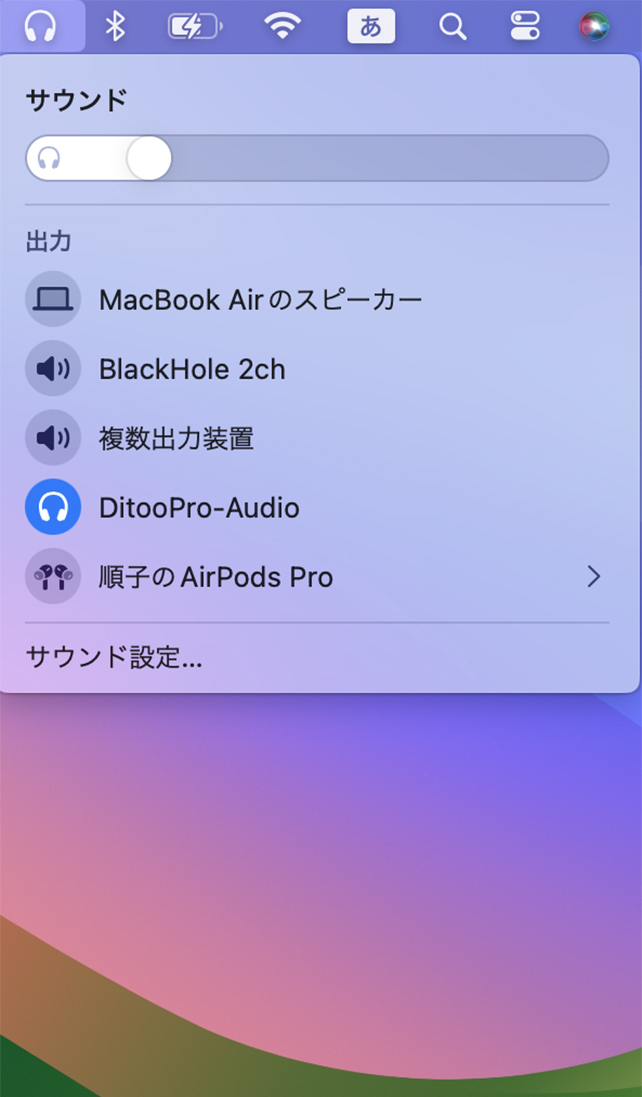
Task: Open サウンド設定…
Action: coord(114,658)
